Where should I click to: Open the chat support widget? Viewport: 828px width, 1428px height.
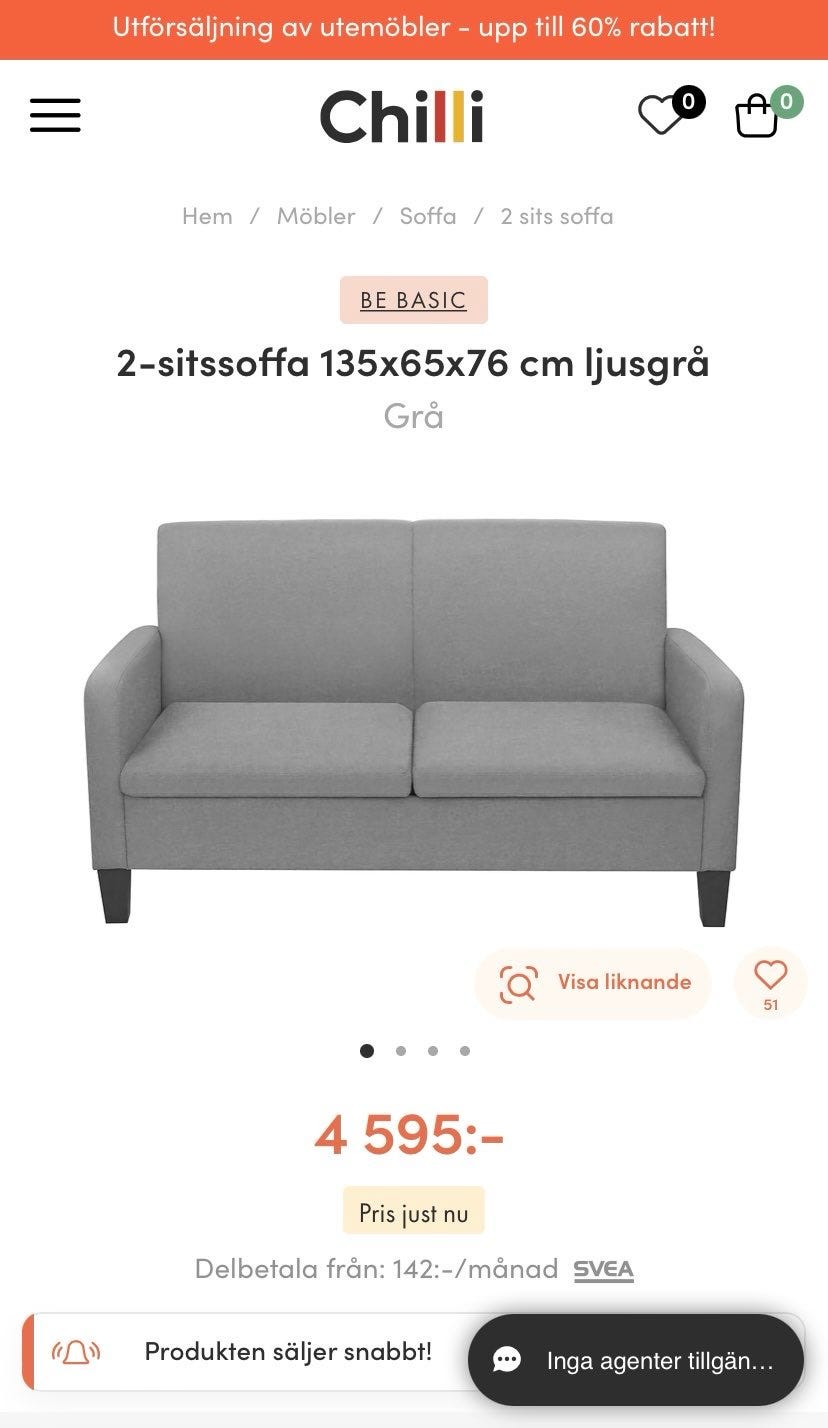[x=636, y=1360]
